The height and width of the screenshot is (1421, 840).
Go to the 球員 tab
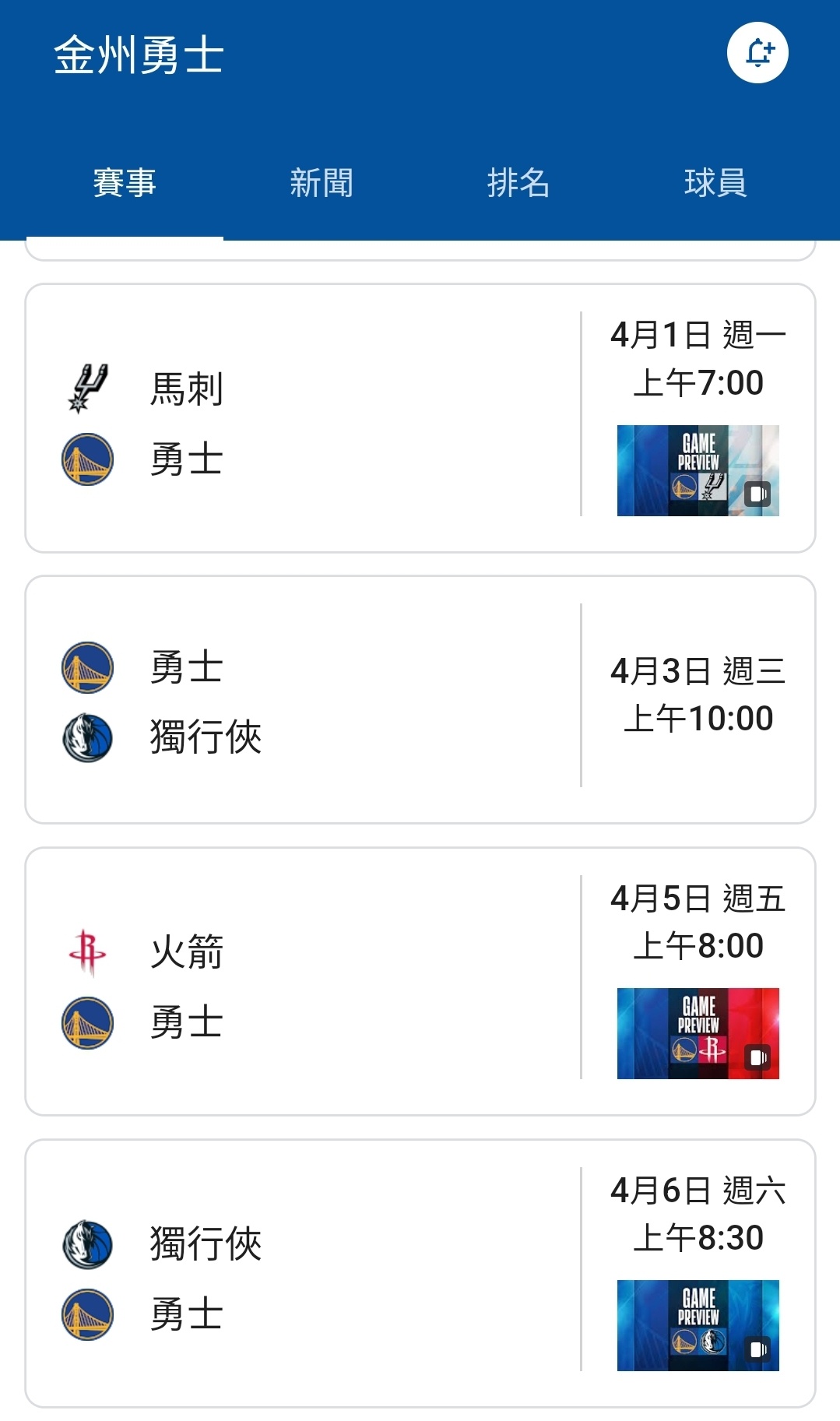point(715,184)
